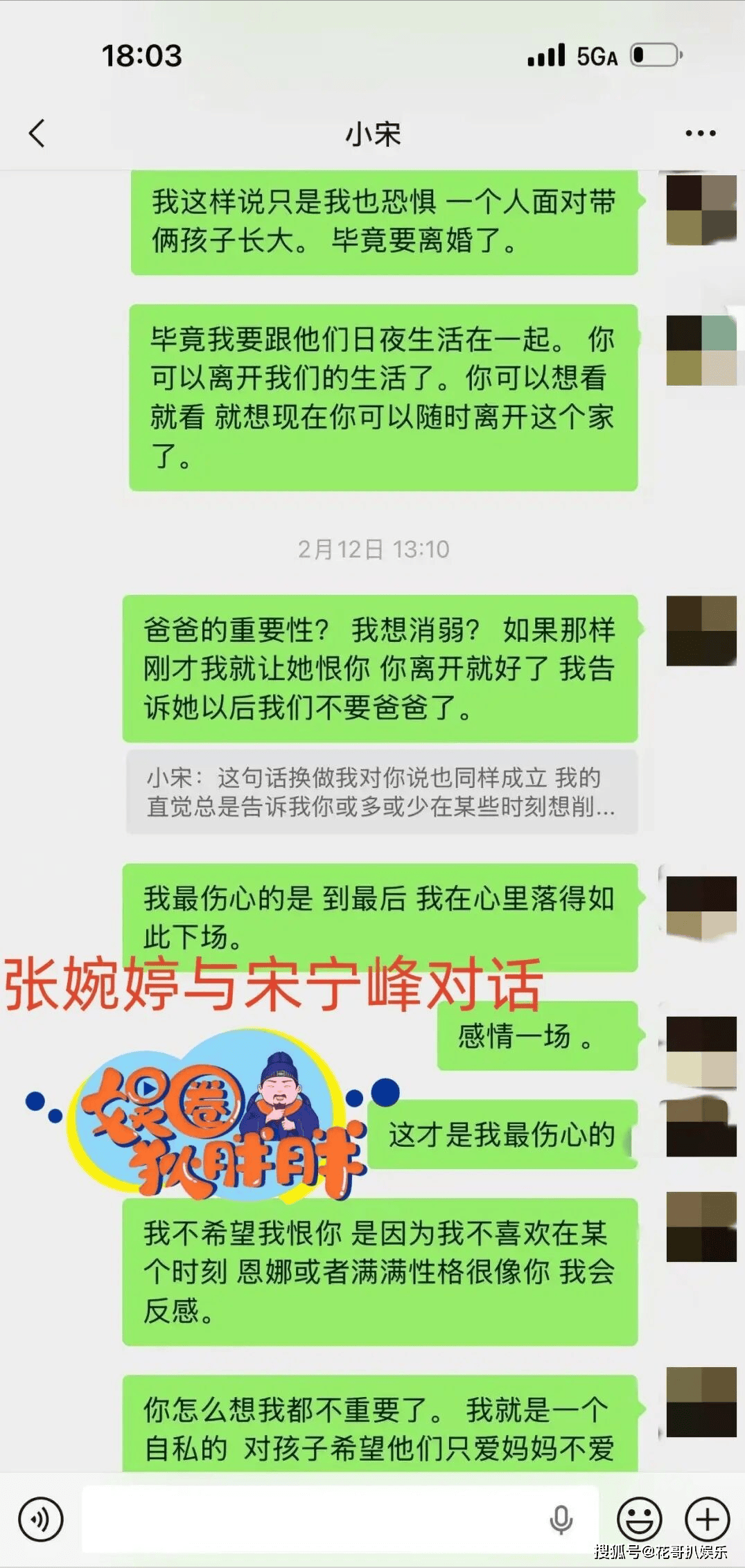Open the emoji sticker panel
This screenshot has width=745, height=1568.
(639, 1520)
